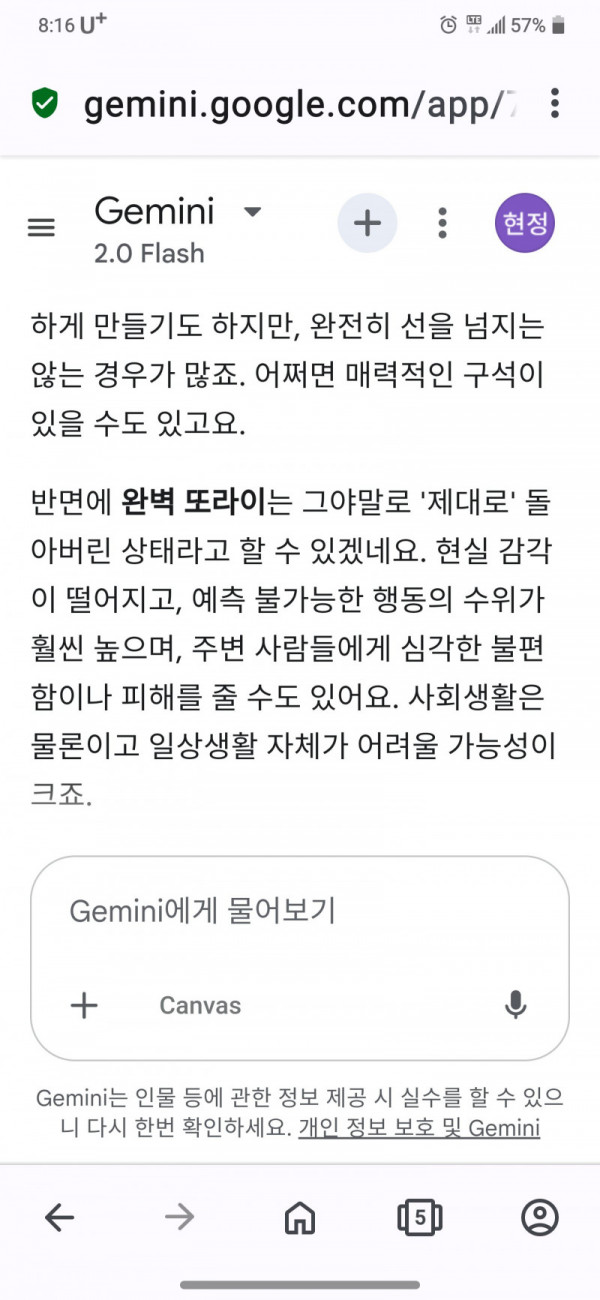The image size is (600, 1300).
Task: View site security info via shield icon
Action: coord(45,103)
